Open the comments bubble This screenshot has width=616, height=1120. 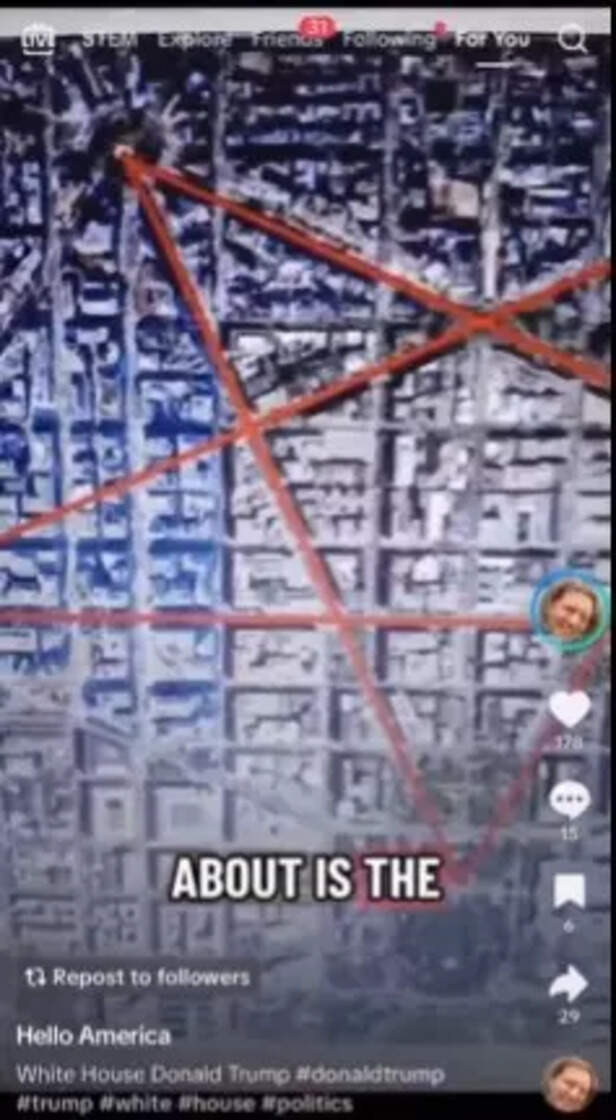[x=569, y=800]
